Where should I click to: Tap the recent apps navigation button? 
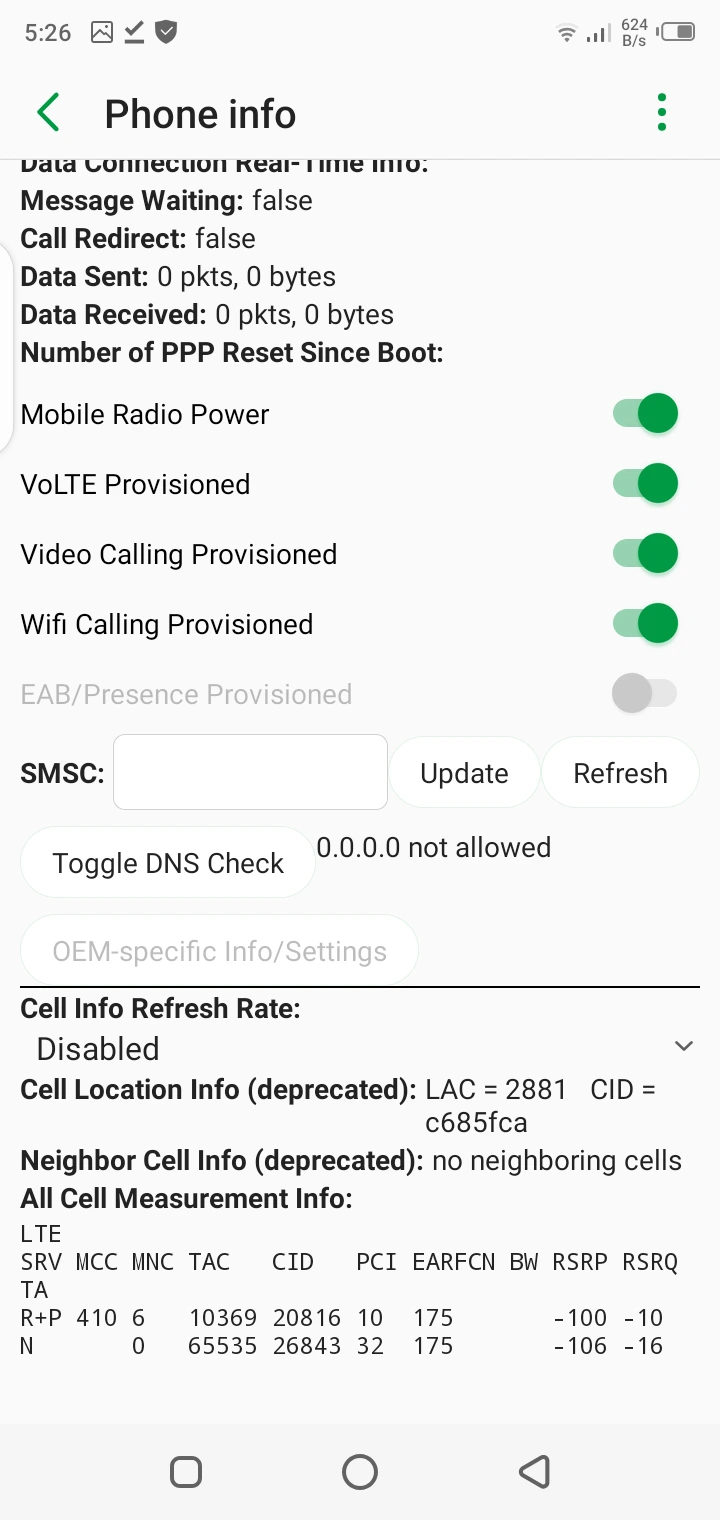tap(185, 1471)
